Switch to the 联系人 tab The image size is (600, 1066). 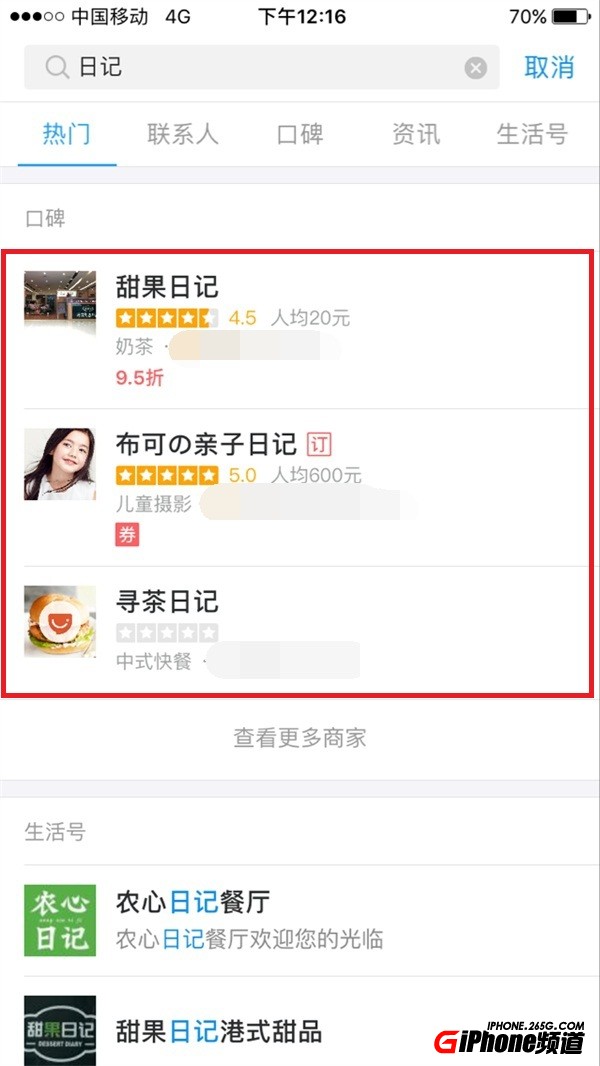pyautogui.click(x=182, y=134)
